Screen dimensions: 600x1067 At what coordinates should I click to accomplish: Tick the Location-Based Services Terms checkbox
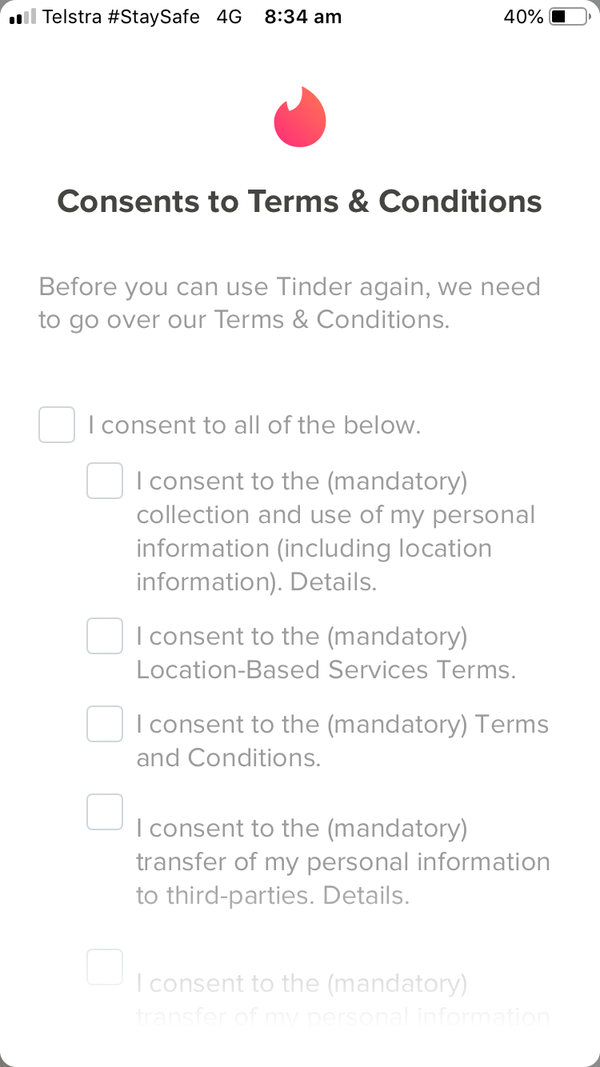pyautogui.click(x=105, y=636)
